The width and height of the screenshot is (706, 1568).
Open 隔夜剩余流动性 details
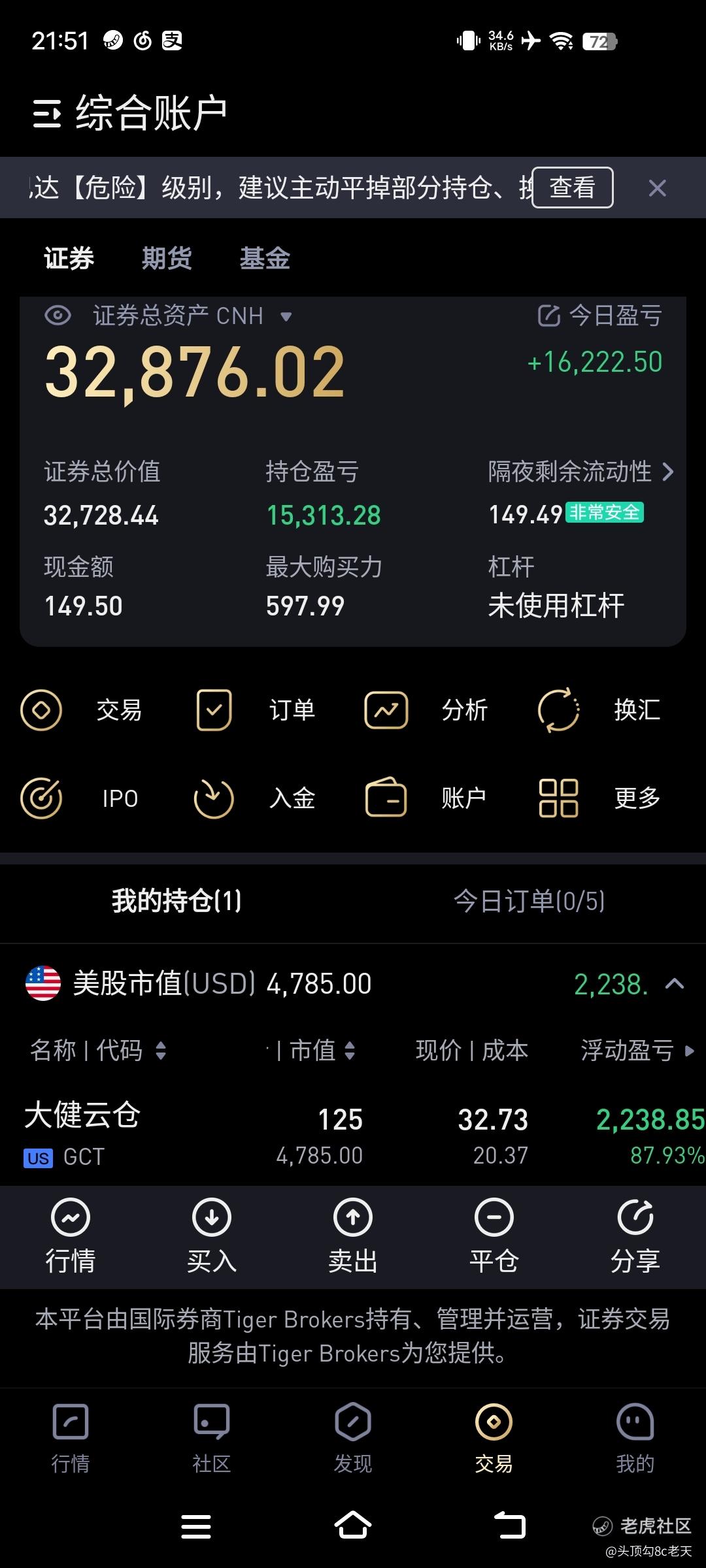point(580,471)
